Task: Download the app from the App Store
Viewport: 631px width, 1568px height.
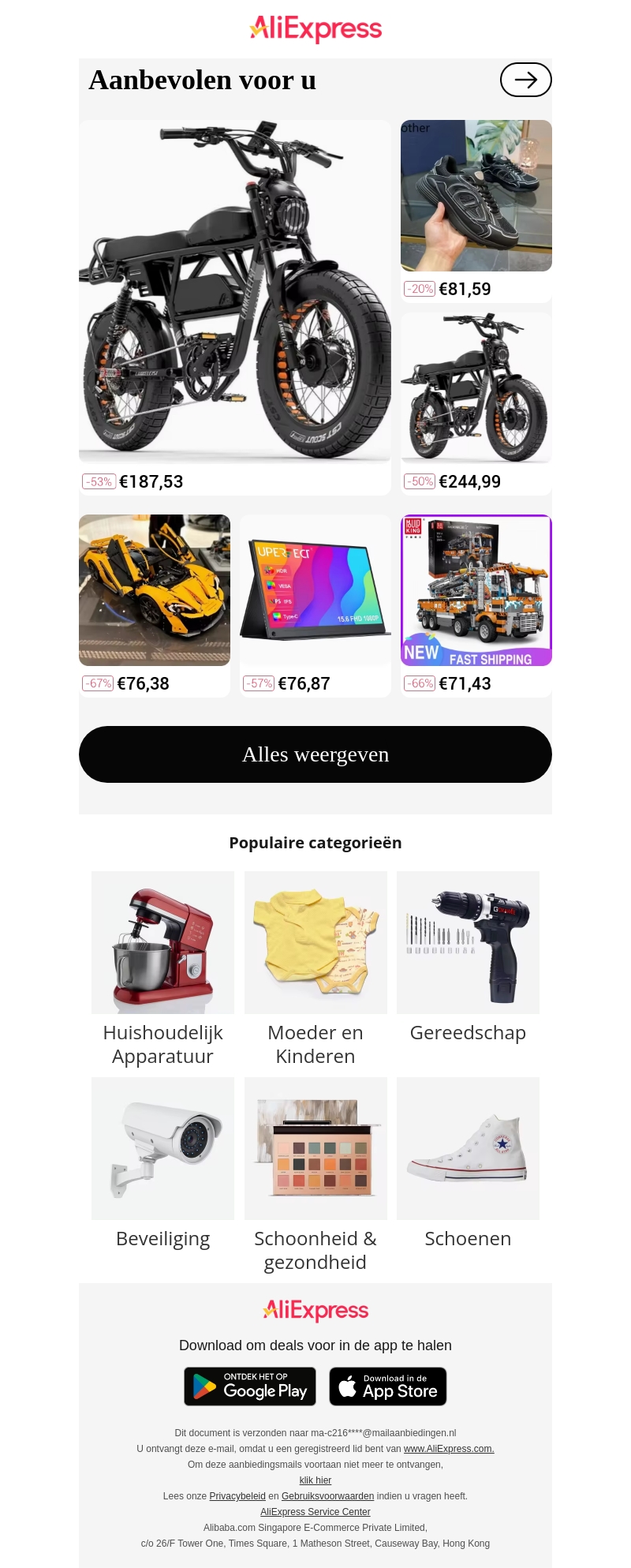Action: 388,1387
